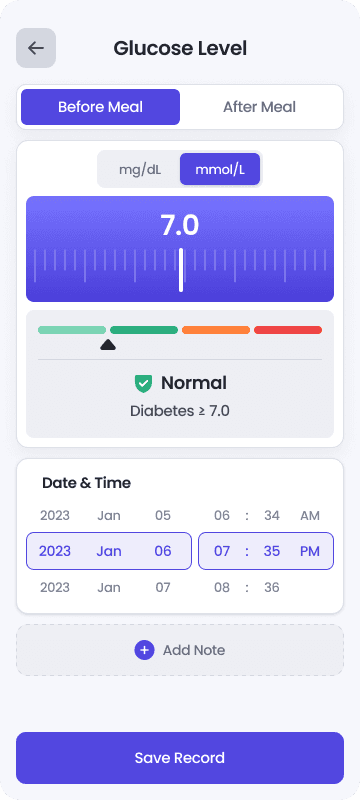Select the mmol/L unit

220,169
